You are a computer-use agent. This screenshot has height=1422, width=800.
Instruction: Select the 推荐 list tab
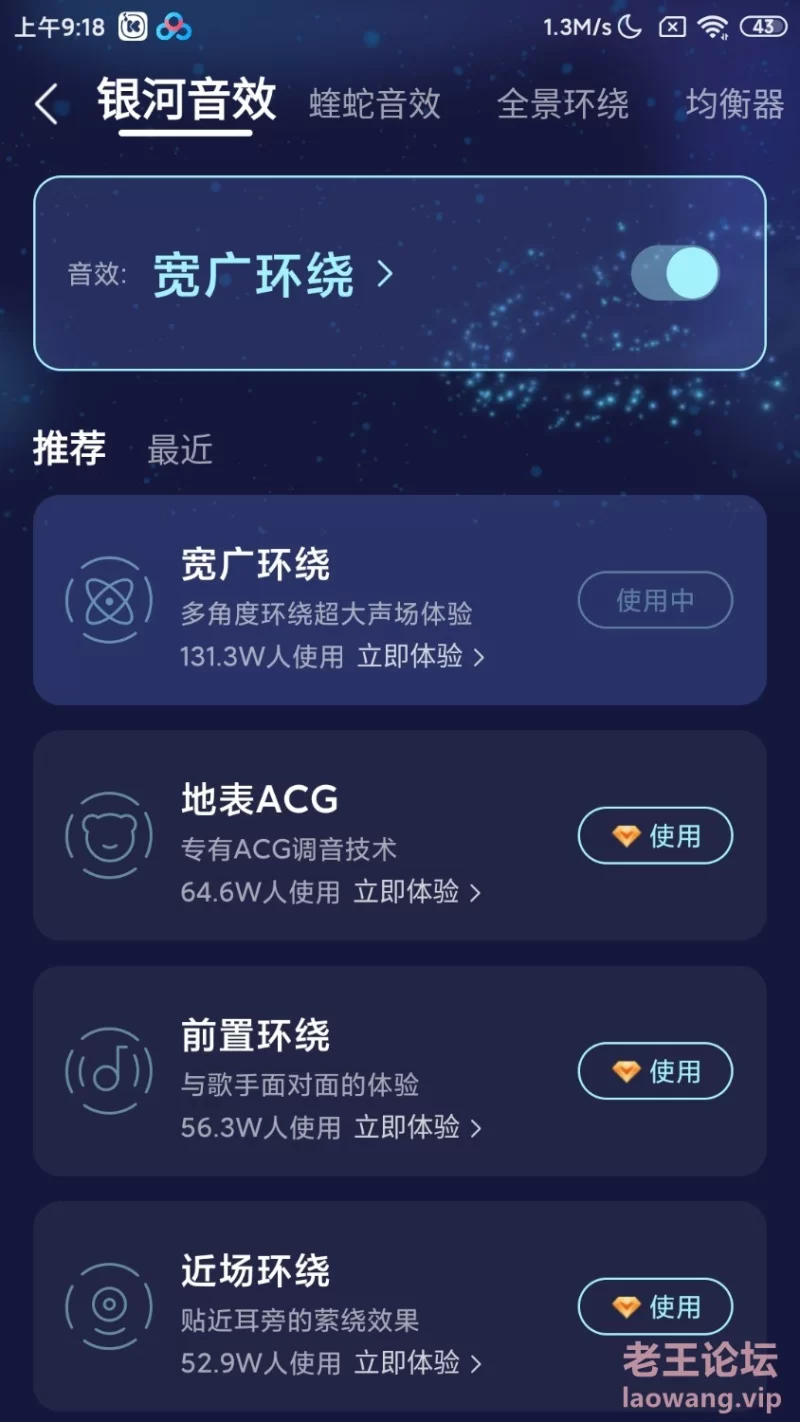point(69,448)
